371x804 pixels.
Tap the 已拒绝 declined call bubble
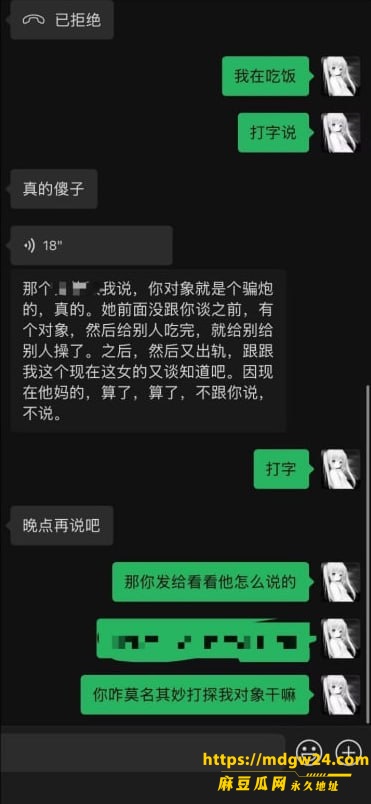(x=62, y=21)
